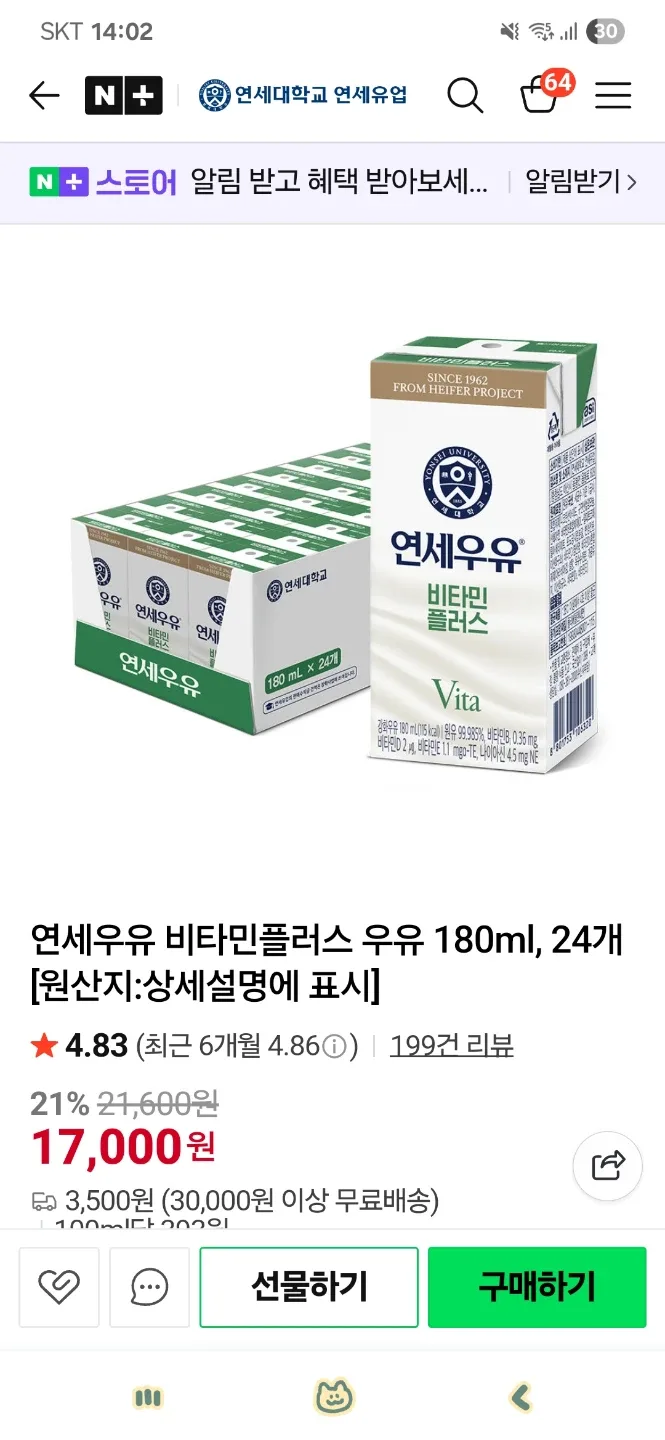Screen dimensions: 665x1440
Task: Select 선물하기 to send as gift
Action: tap(309, 1287)
